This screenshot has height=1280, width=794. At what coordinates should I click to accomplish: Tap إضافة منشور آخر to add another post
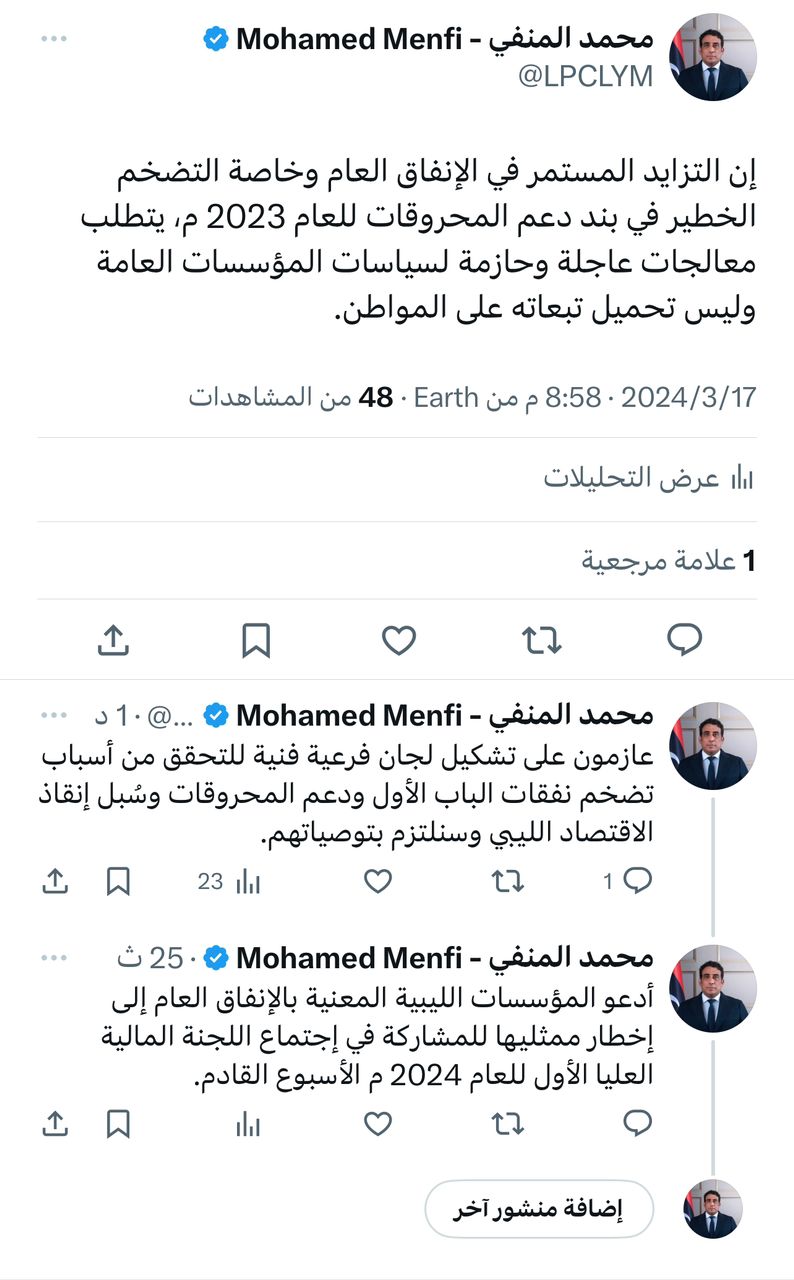click(x=539, y=1209)
